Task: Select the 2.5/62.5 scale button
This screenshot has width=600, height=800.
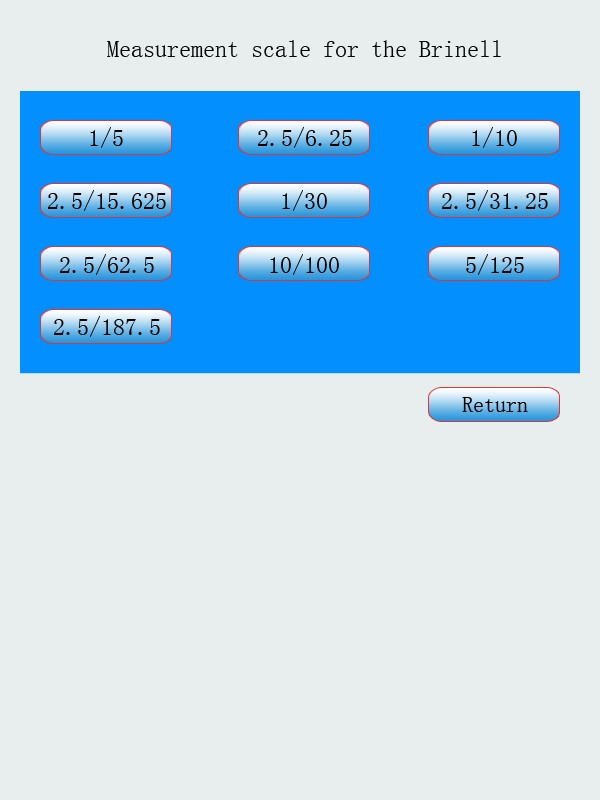Action: click(106, 264)
